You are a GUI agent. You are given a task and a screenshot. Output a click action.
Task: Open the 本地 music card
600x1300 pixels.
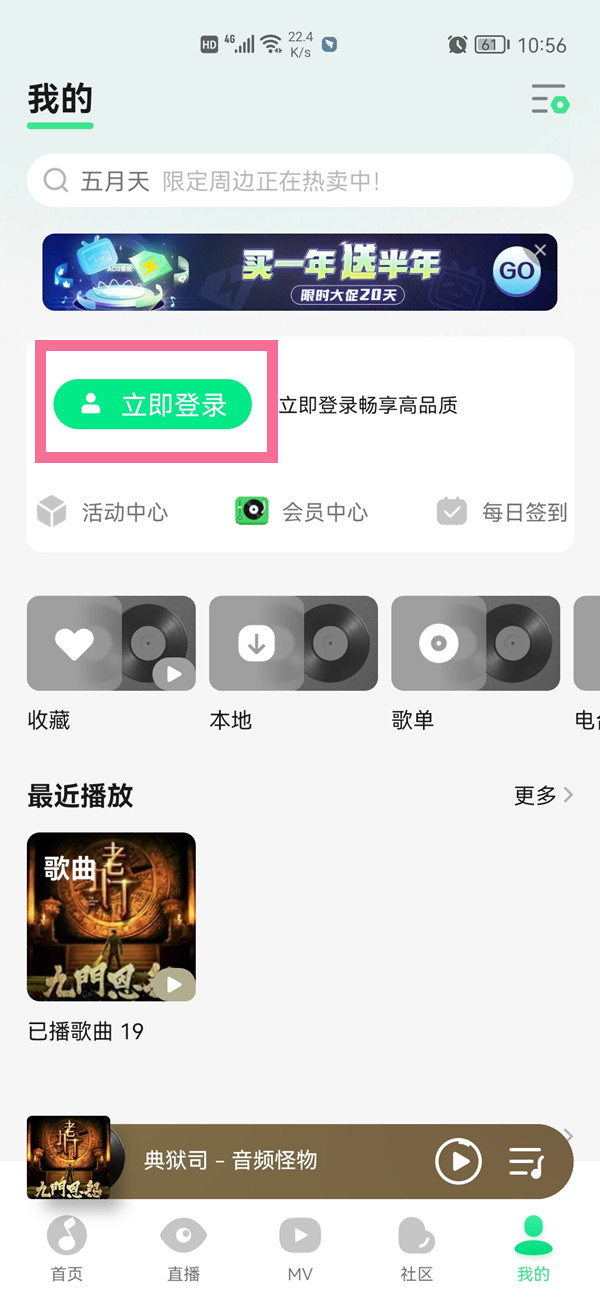pyautogui.click(x=293, y=643)
